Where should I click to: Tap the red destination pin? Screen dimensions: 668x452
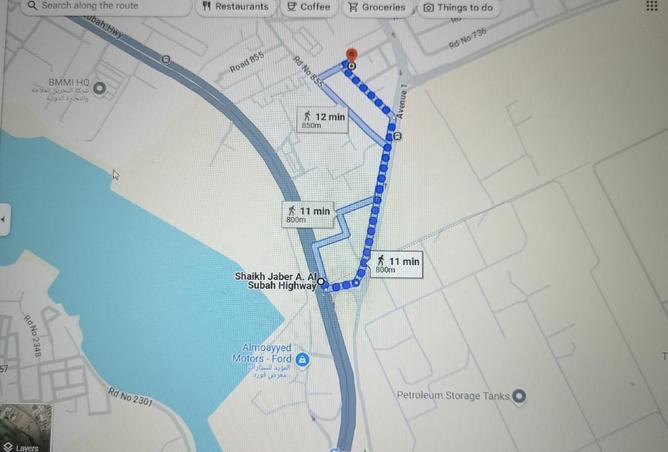(x=350, y=55)
